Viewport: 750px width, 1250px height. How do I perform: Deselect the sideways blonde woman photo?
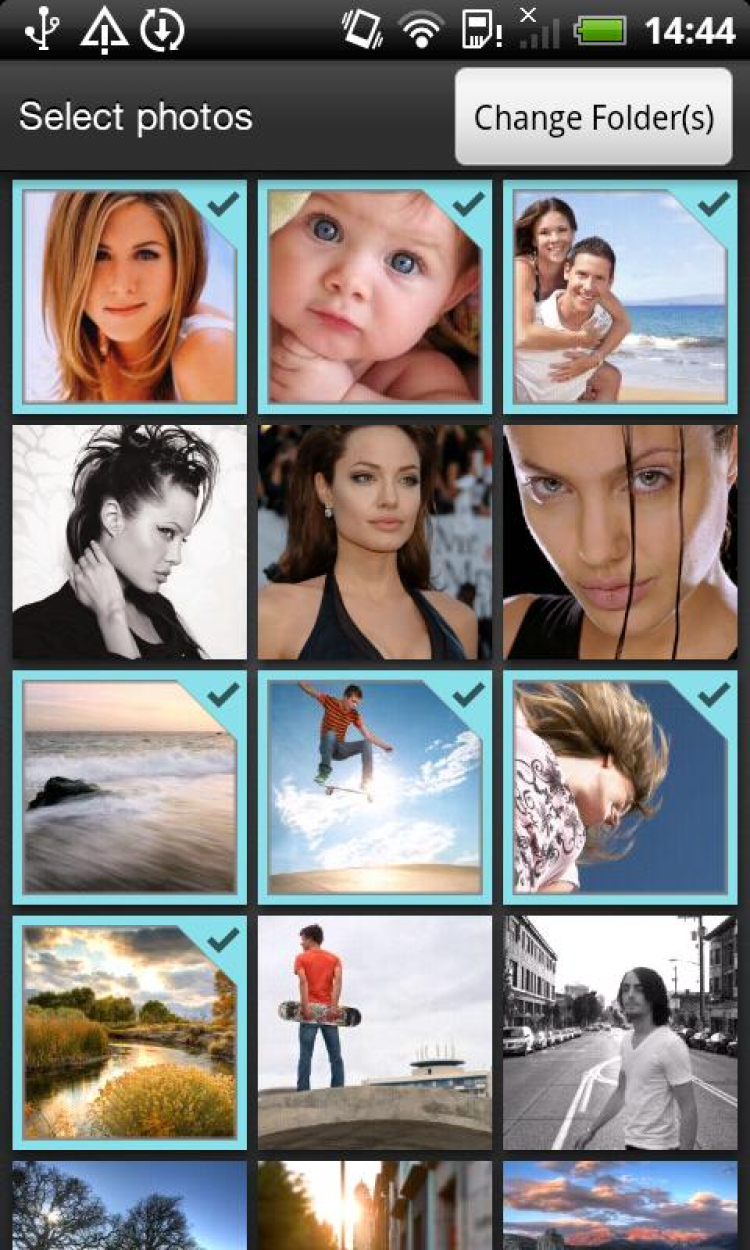tap(619, 787)
